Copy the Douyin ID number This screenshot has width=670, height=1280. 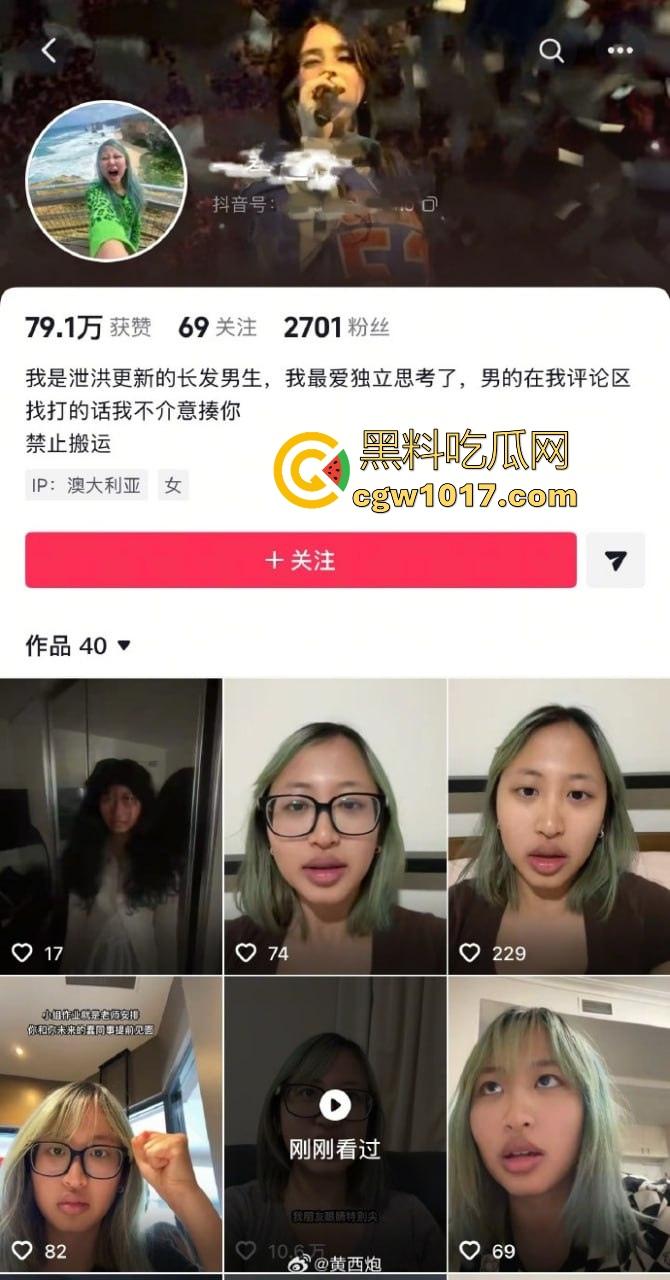[430, 204]
